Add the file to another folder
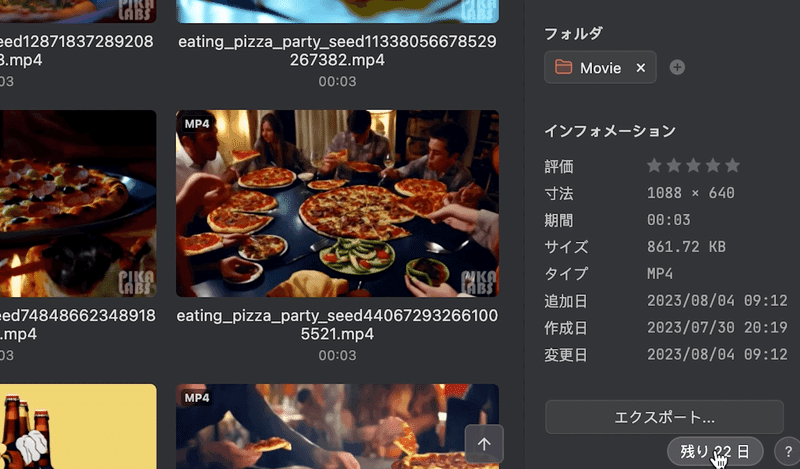Viewport: 800px width, 469px height. click(x=677, y=68)
